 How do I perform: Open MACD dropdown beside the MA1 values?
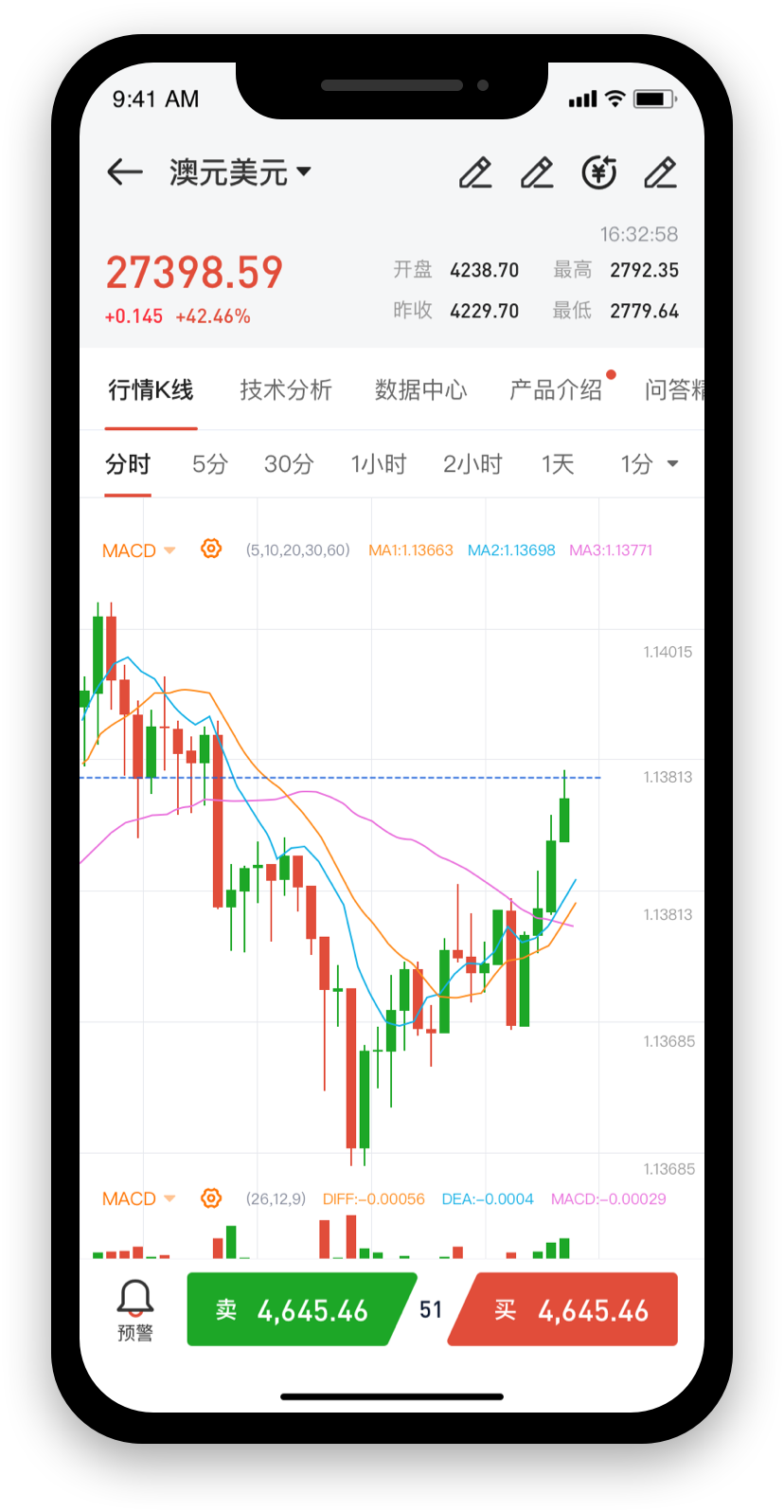139,550
